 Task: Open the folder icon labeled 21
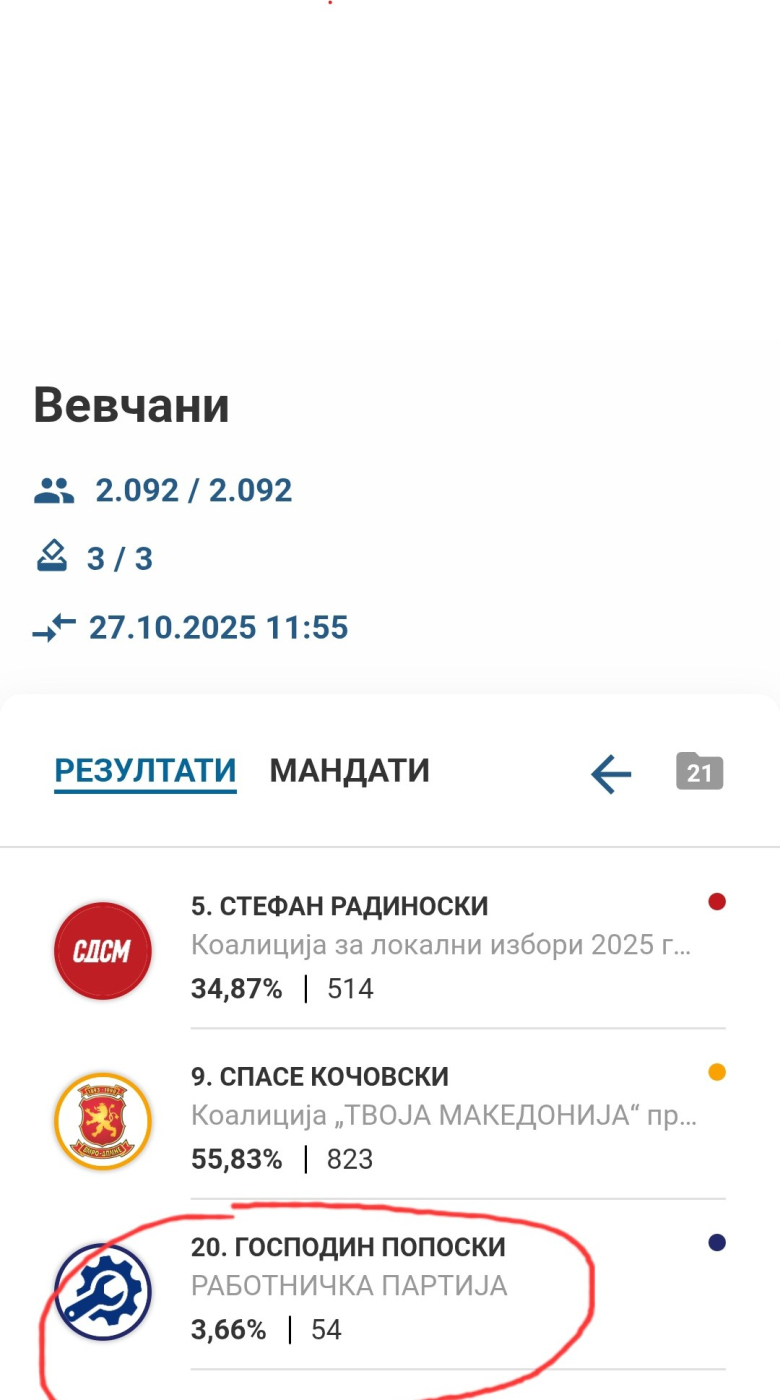[699, 771]
